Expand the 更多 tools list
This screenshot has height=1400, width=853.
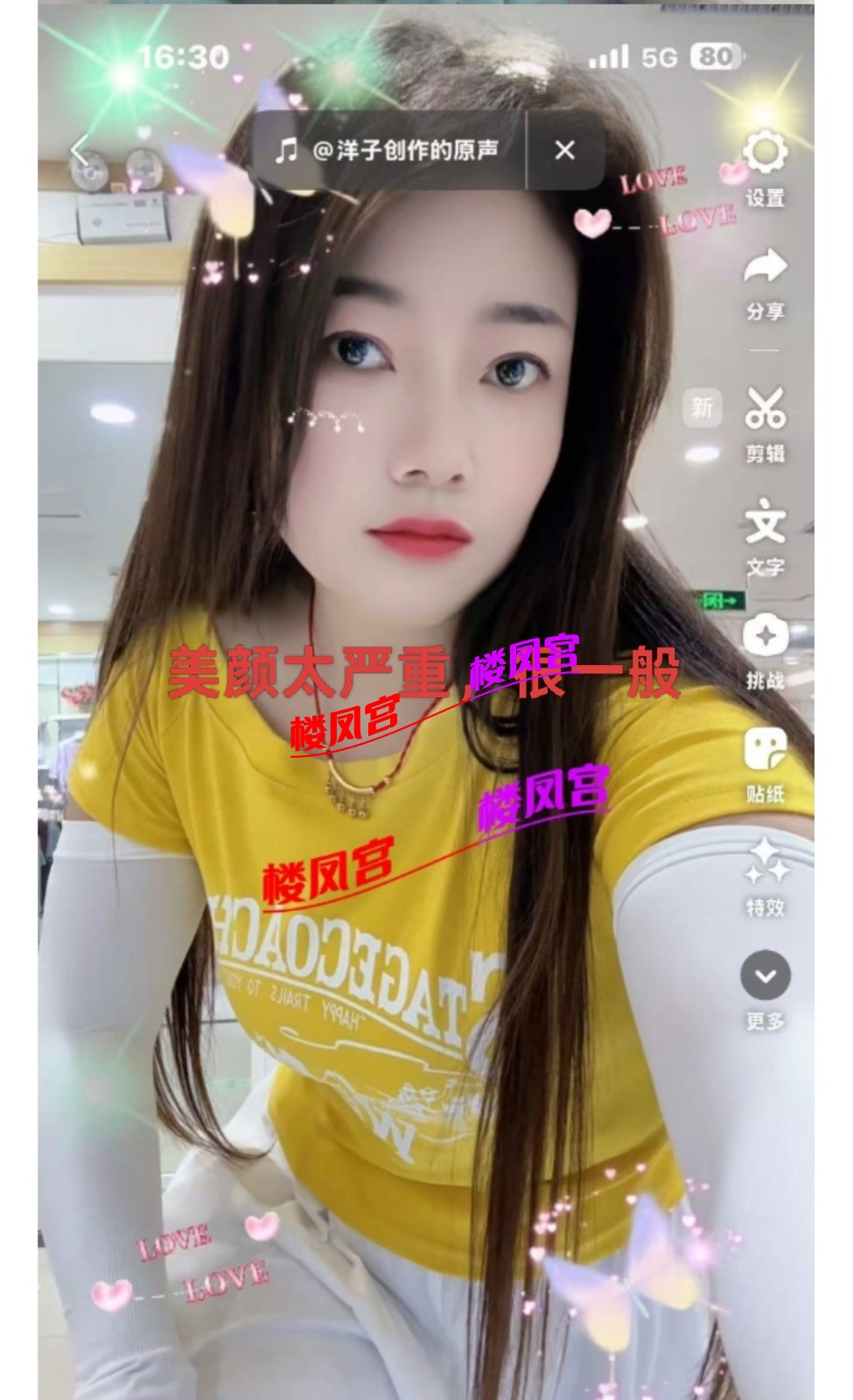(766, 976)
